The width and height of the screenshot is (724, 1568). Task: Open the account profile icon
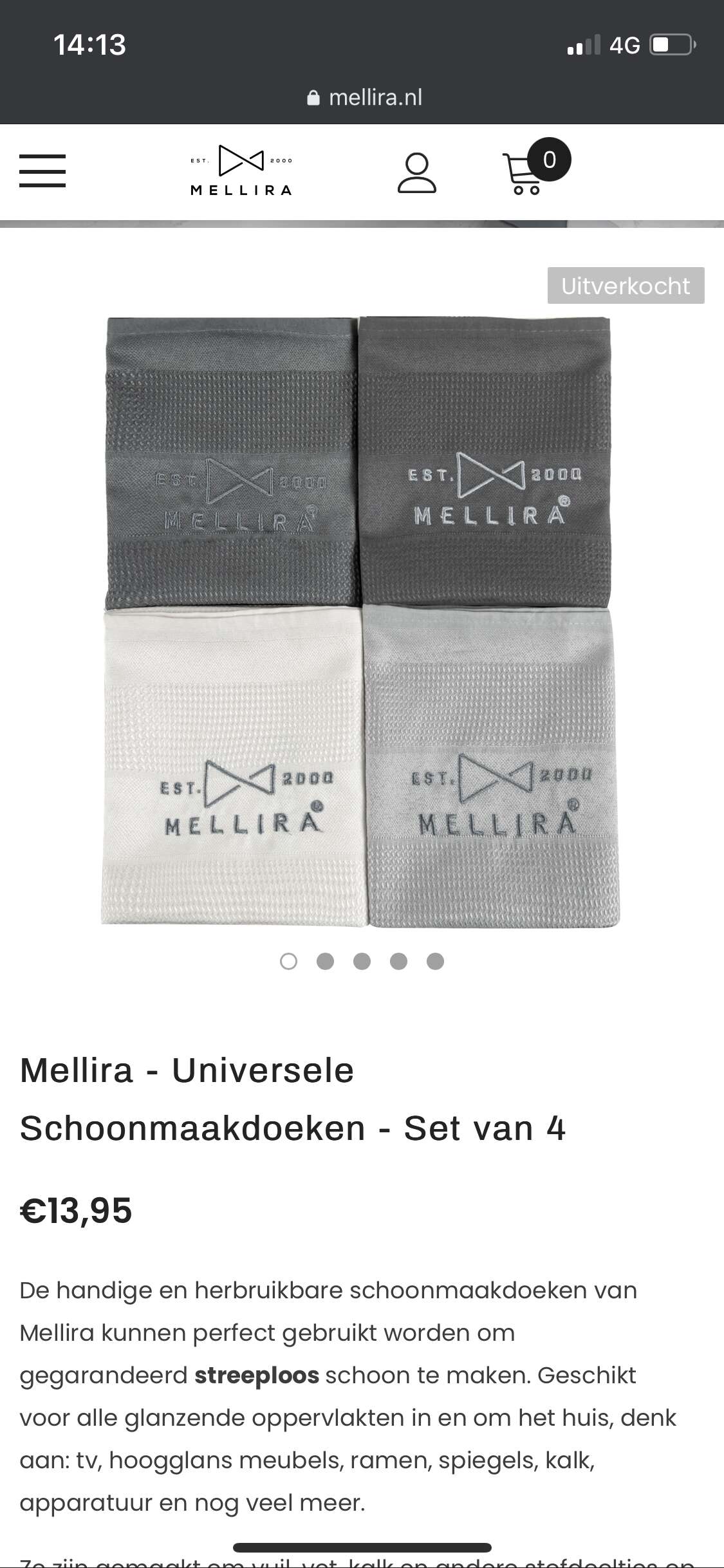[x=417, y=173]
